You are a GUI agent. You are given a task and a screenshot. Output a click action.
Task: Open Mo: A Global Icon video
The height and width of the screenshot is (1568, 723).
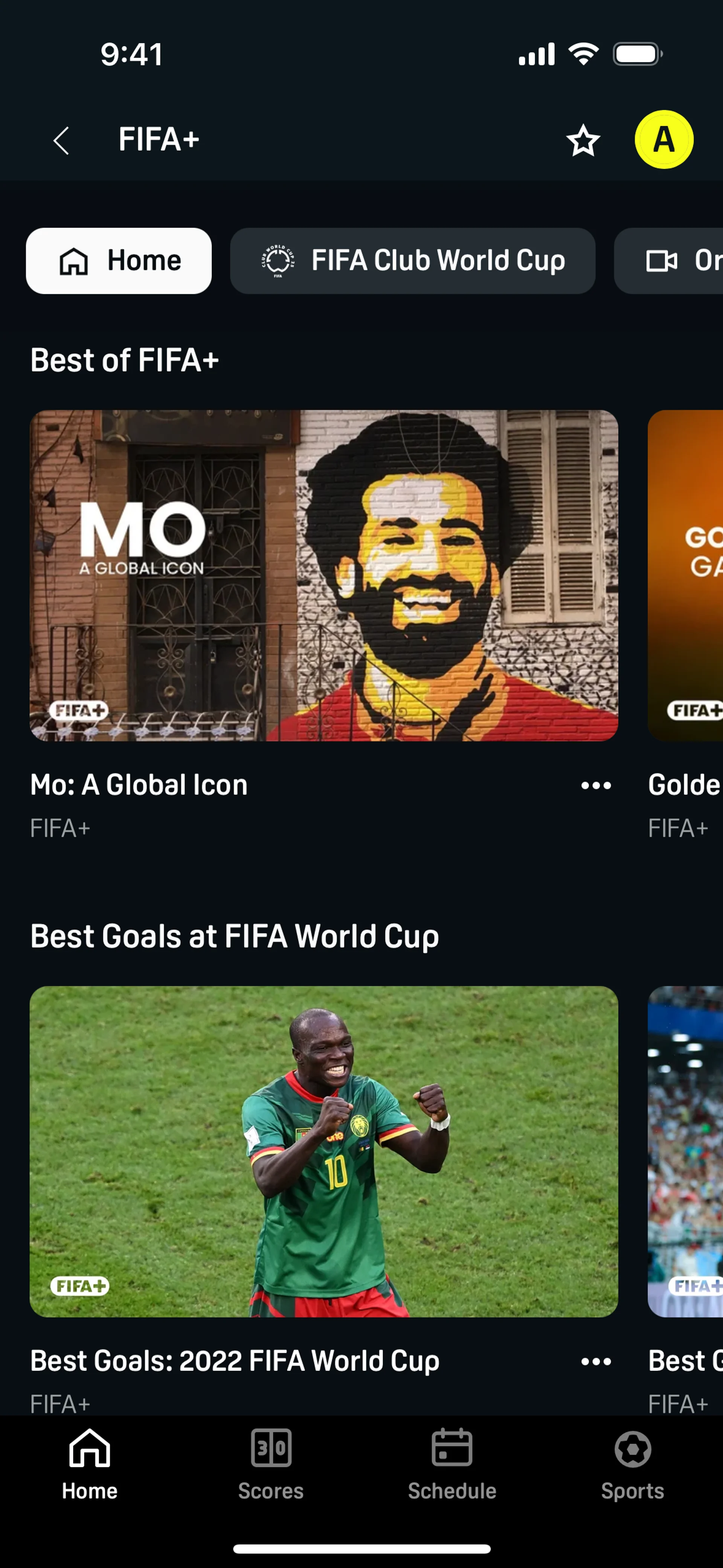point(324,575)
